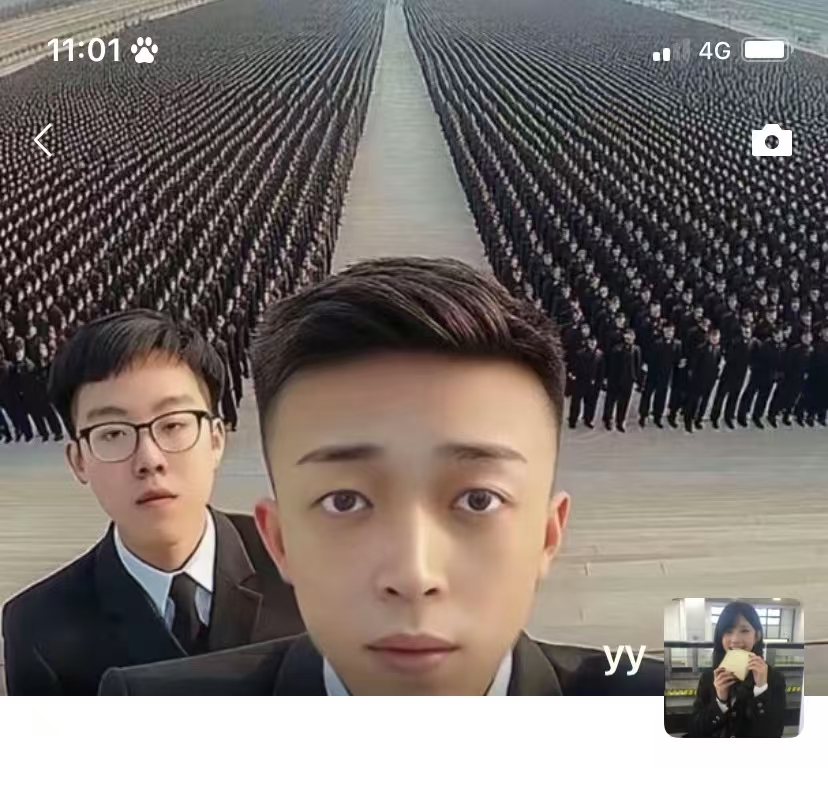The height and width of the screenshot is (799, 828).
Task: Open the camera icon to change cover
Action: (771, 141)
